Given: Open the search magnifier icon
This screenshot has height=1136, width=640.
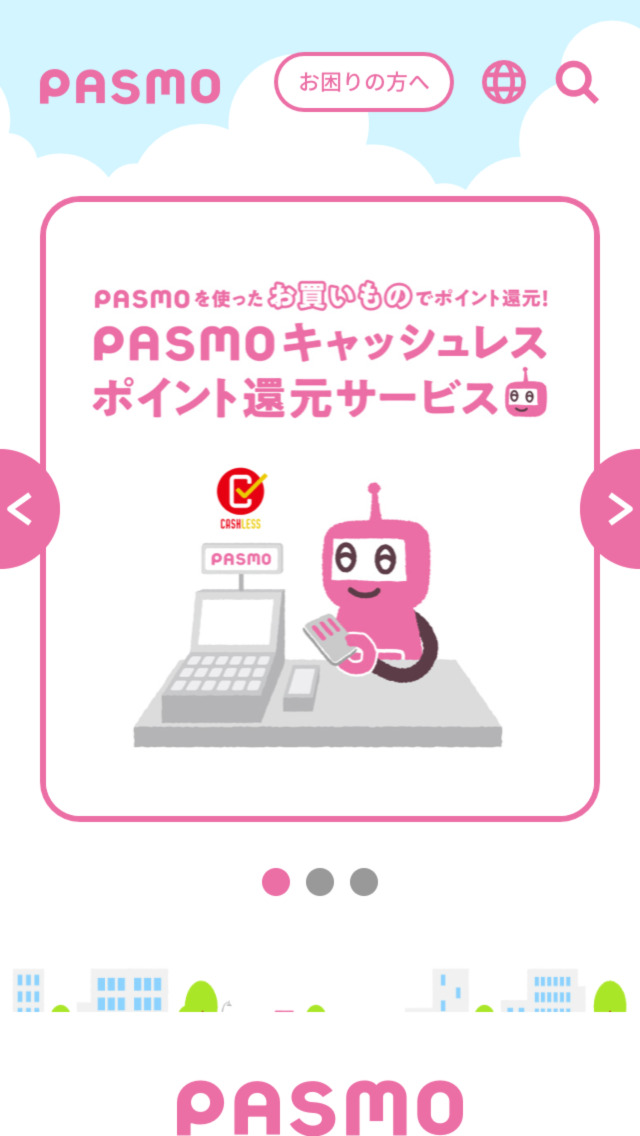Looking at the screenshot, I should [x=577, y=83].
